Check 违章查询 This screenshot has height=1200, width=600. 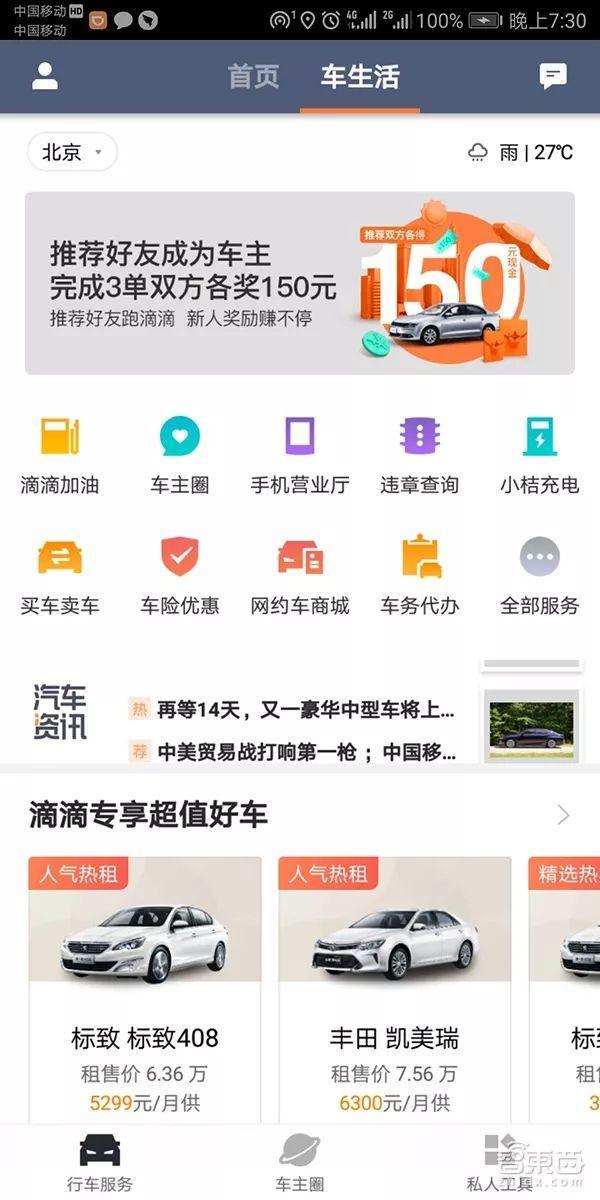pos(420,455)
